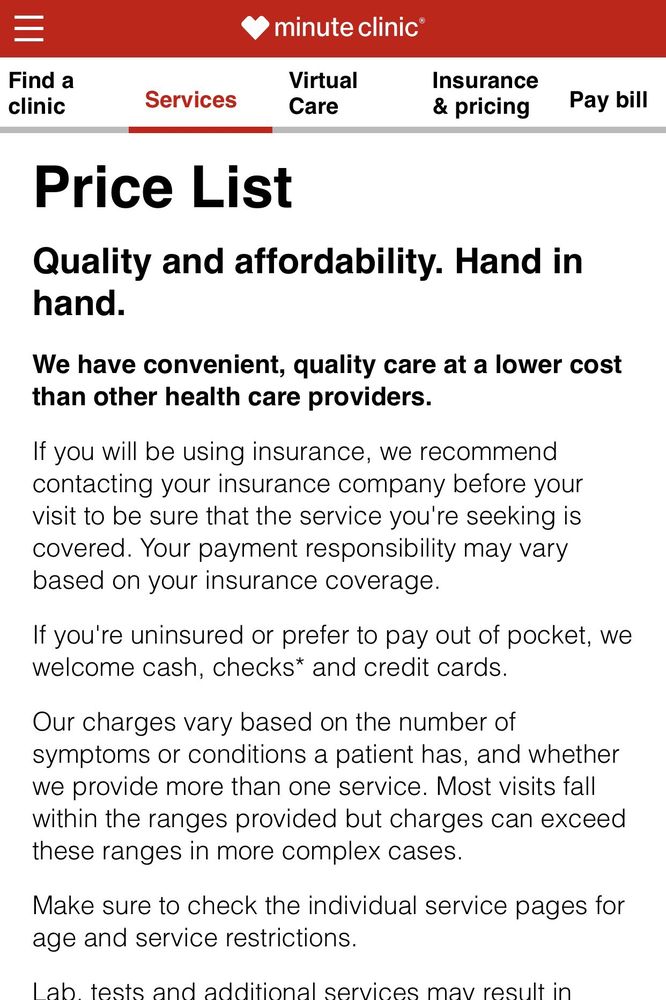666x1000 pixels.
Task: Switch to Insurance & pricing tab
Action: (x=485, y=94)
